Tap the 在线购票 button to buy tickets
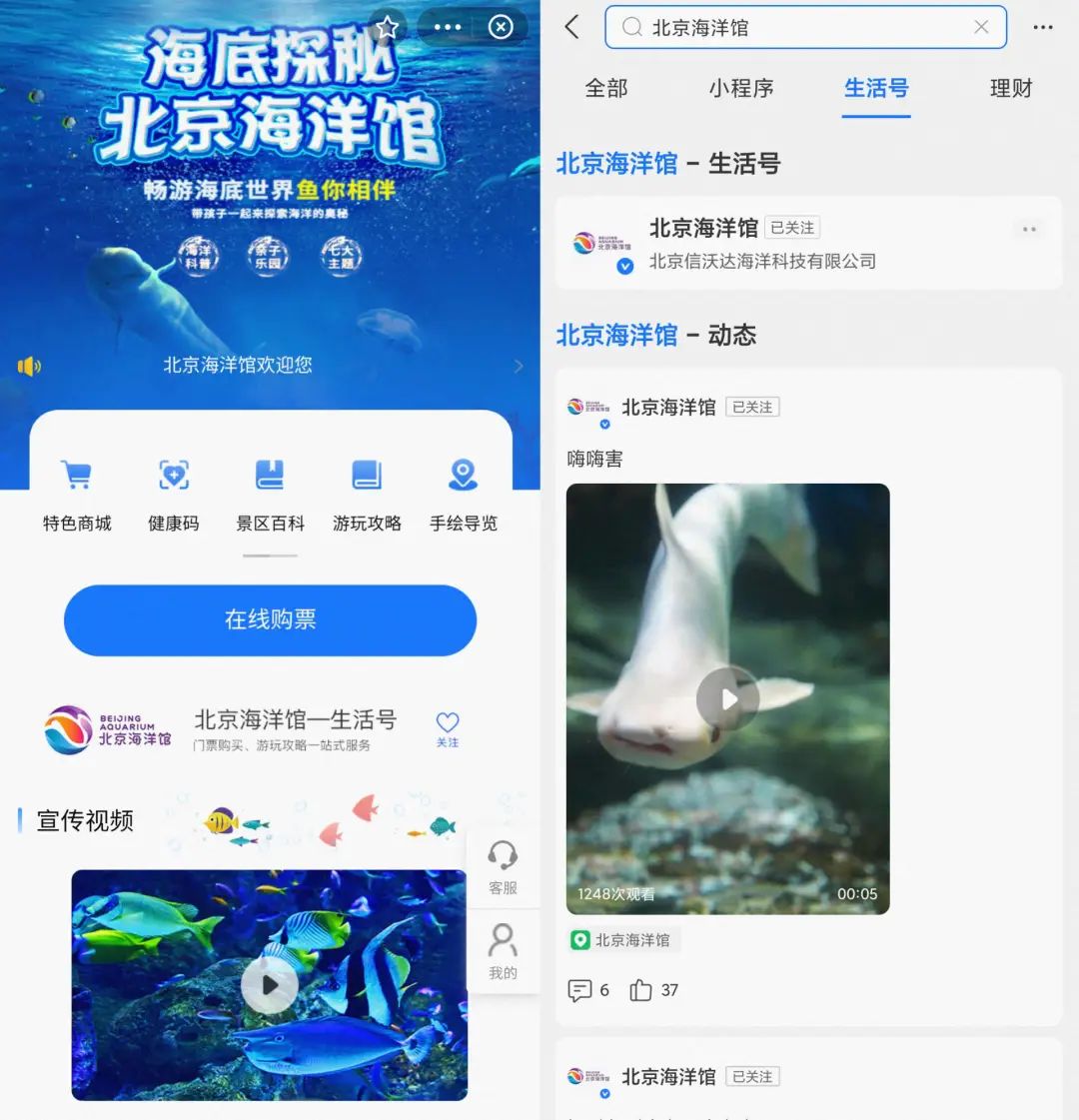1079x1120 pixels. tap(270, 619)
